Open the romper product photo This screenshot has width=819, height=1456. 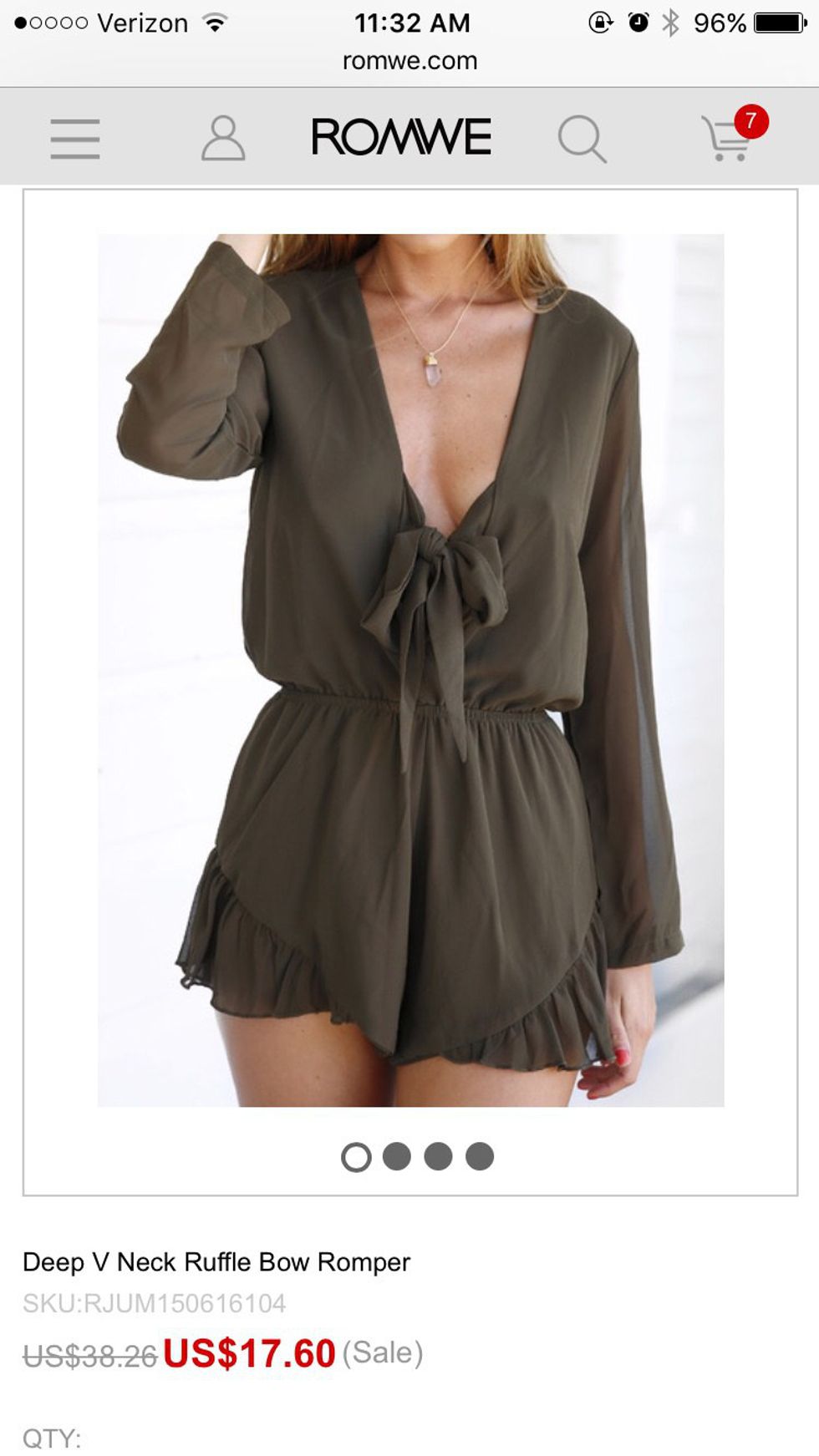pos(410,670)
